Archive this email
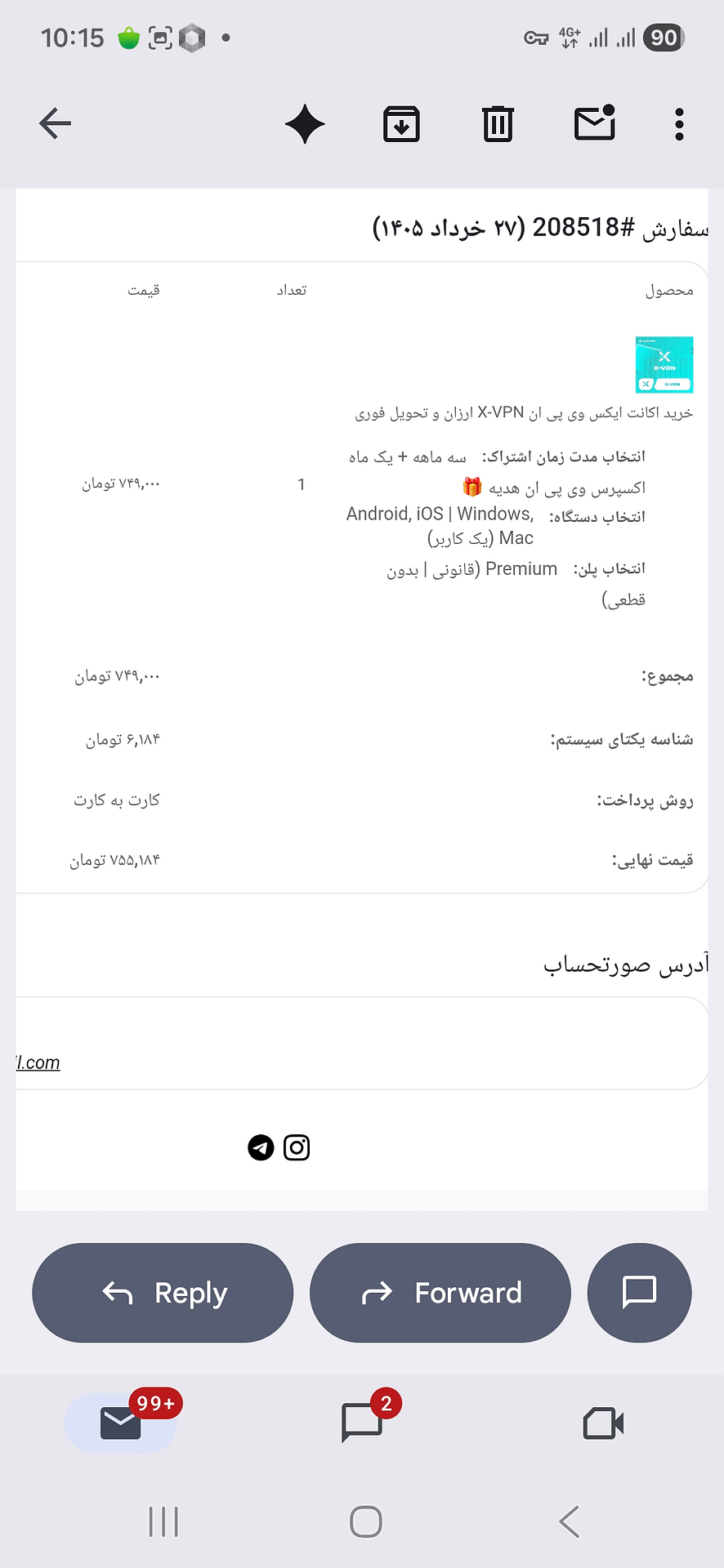Viewport: 724px width, 1568px height. [401, 124]
